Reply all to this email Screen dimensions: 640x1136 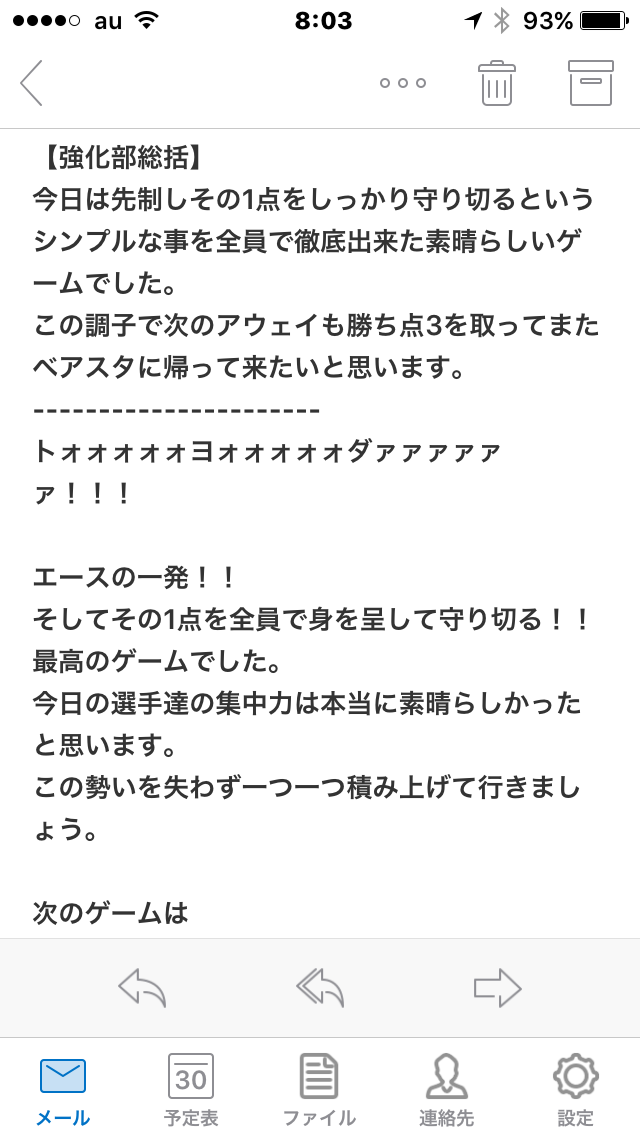[320, 987]
